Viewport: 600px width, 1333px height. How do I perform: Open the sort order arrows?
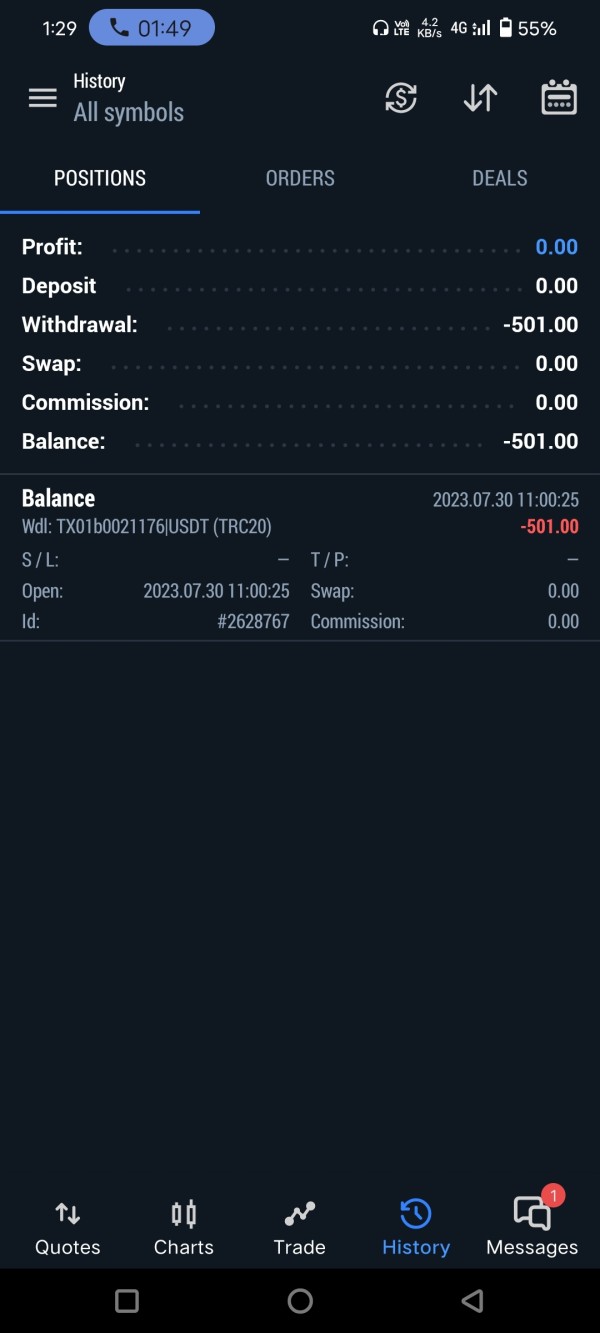[x=480, y=98]
